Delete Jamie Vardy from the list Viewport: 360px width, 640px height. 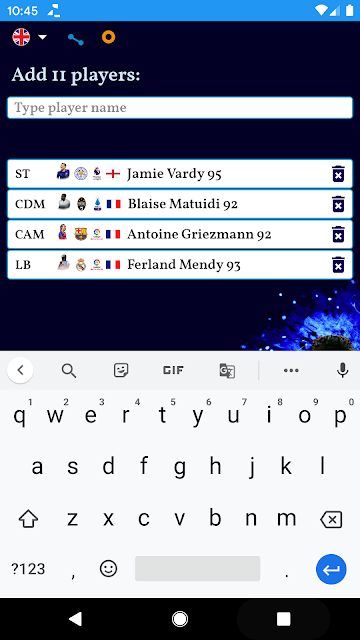point(338,174)
